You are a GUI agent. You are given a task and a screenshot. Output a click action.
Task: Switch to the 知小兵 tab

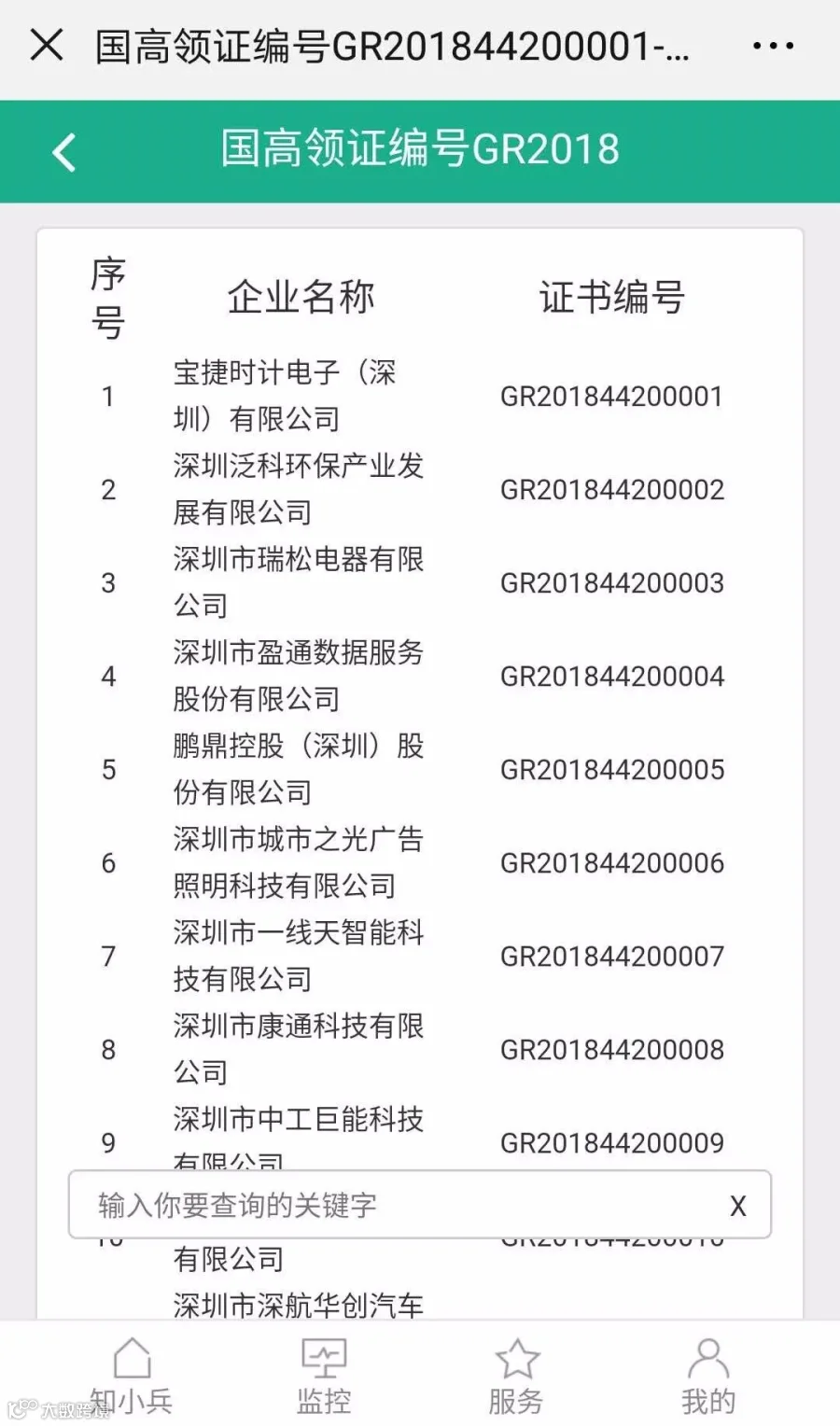pyautogui.click(x=132, y=1375)
